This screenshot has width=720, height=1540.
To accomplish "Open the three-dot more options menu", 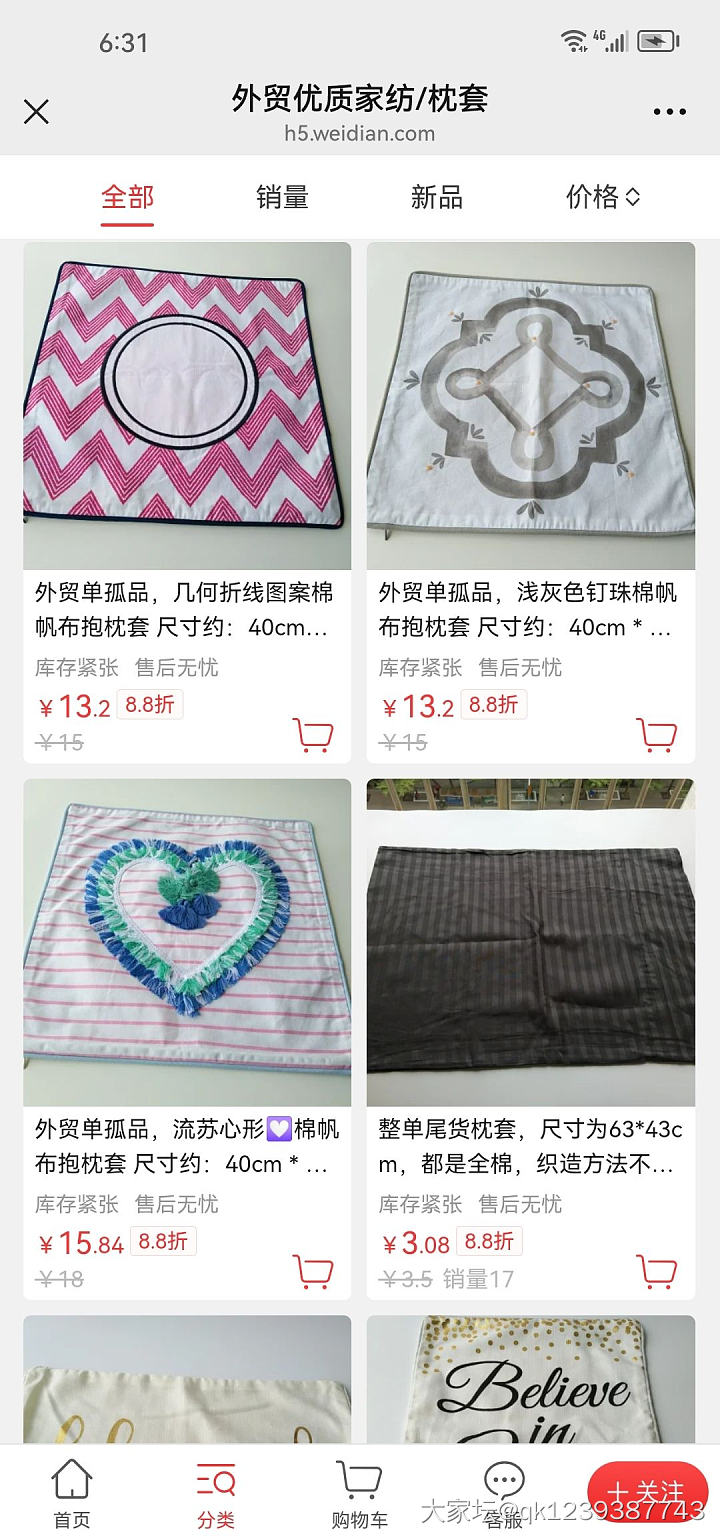I will tap(670, 112).
